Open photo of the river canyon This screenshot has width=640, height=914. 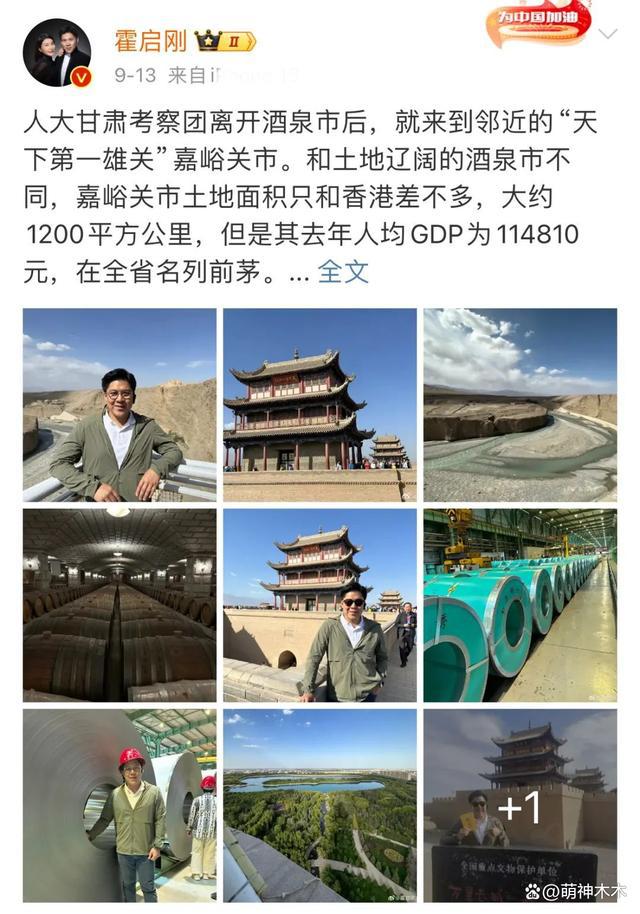pos(520,405)
